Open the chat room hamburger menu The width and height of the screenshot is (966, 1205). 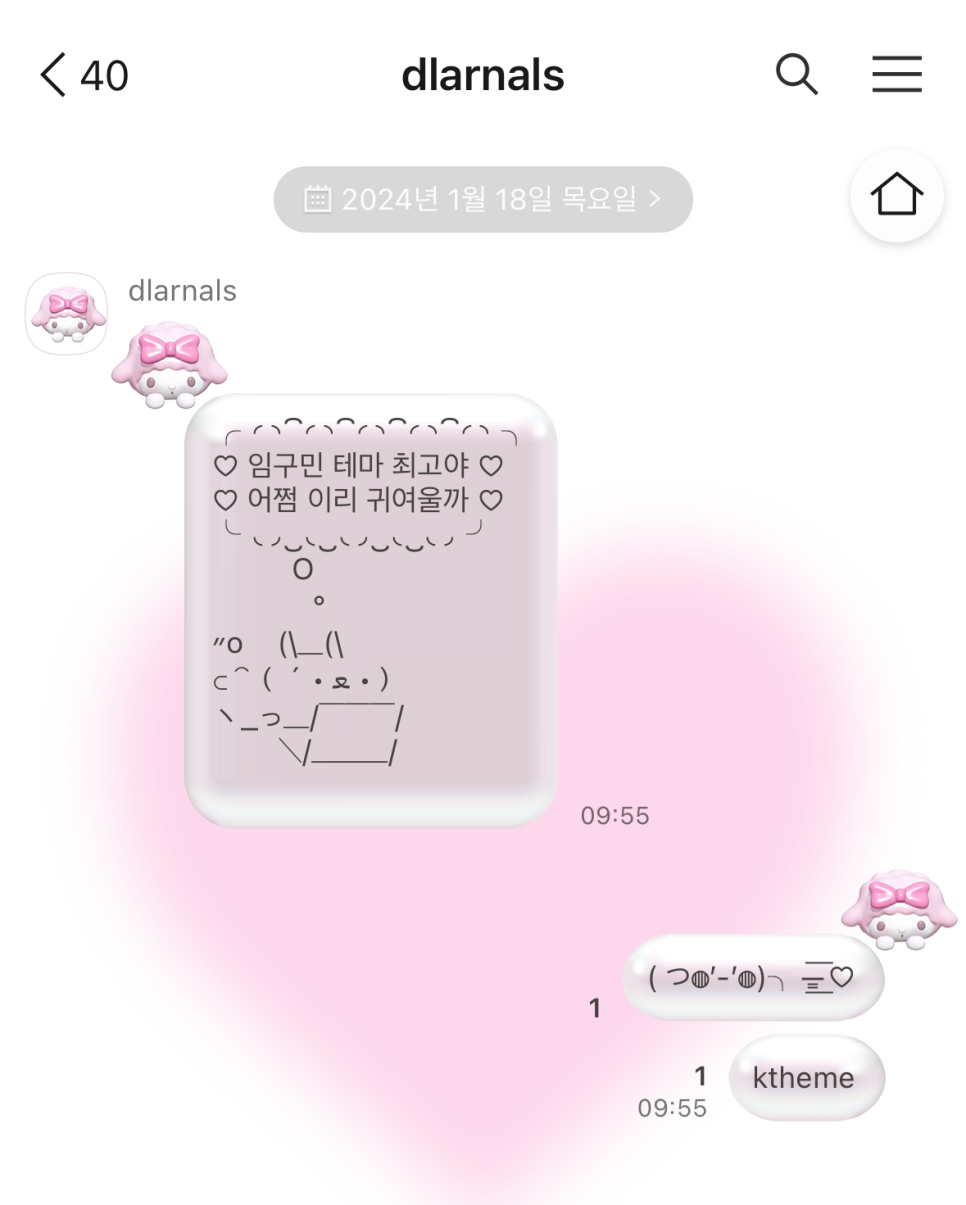896,75
